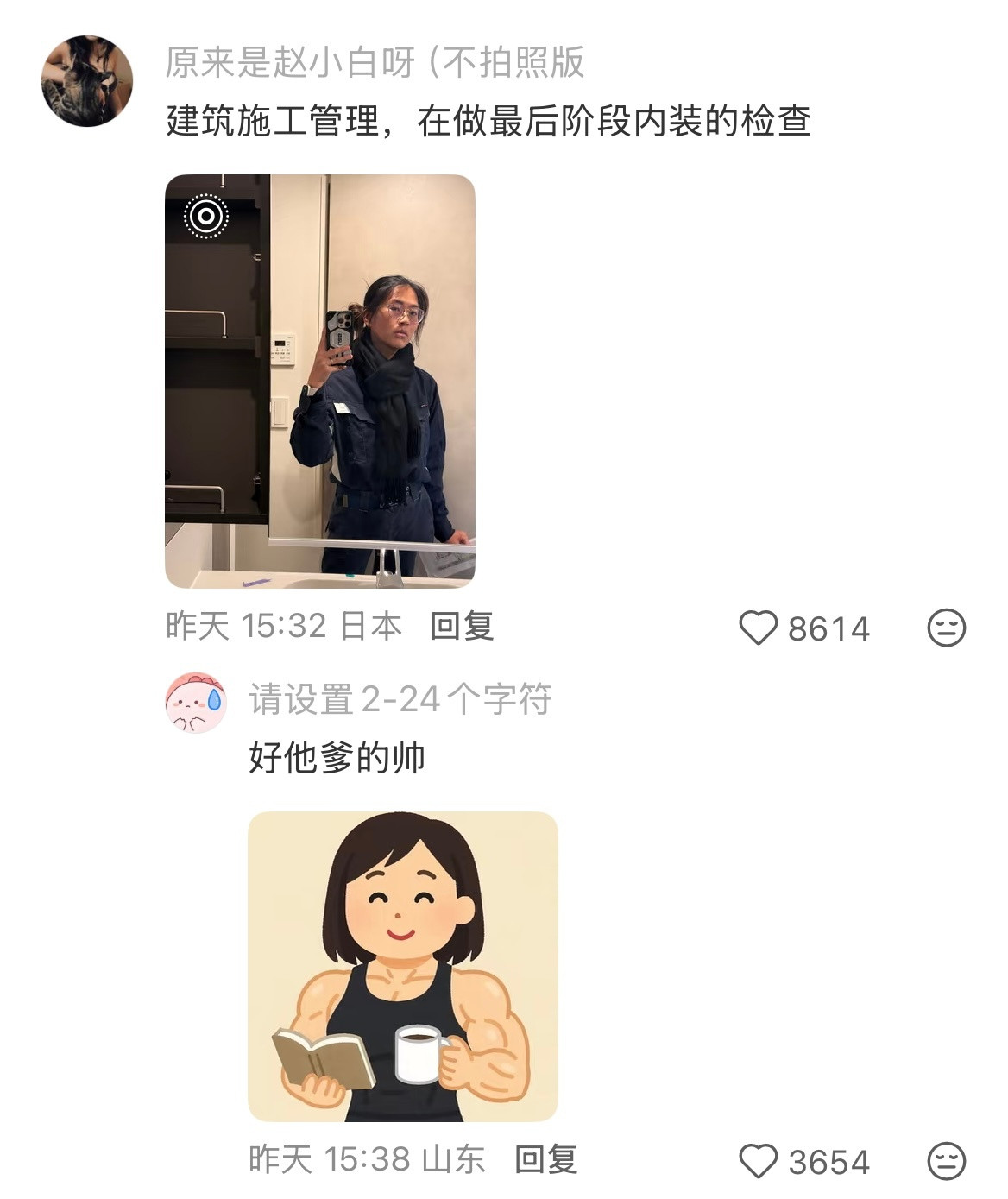The image size is (1008, 1199).
Task: Expand the mirror selfie photo to full screen
Action: (319, 380)
